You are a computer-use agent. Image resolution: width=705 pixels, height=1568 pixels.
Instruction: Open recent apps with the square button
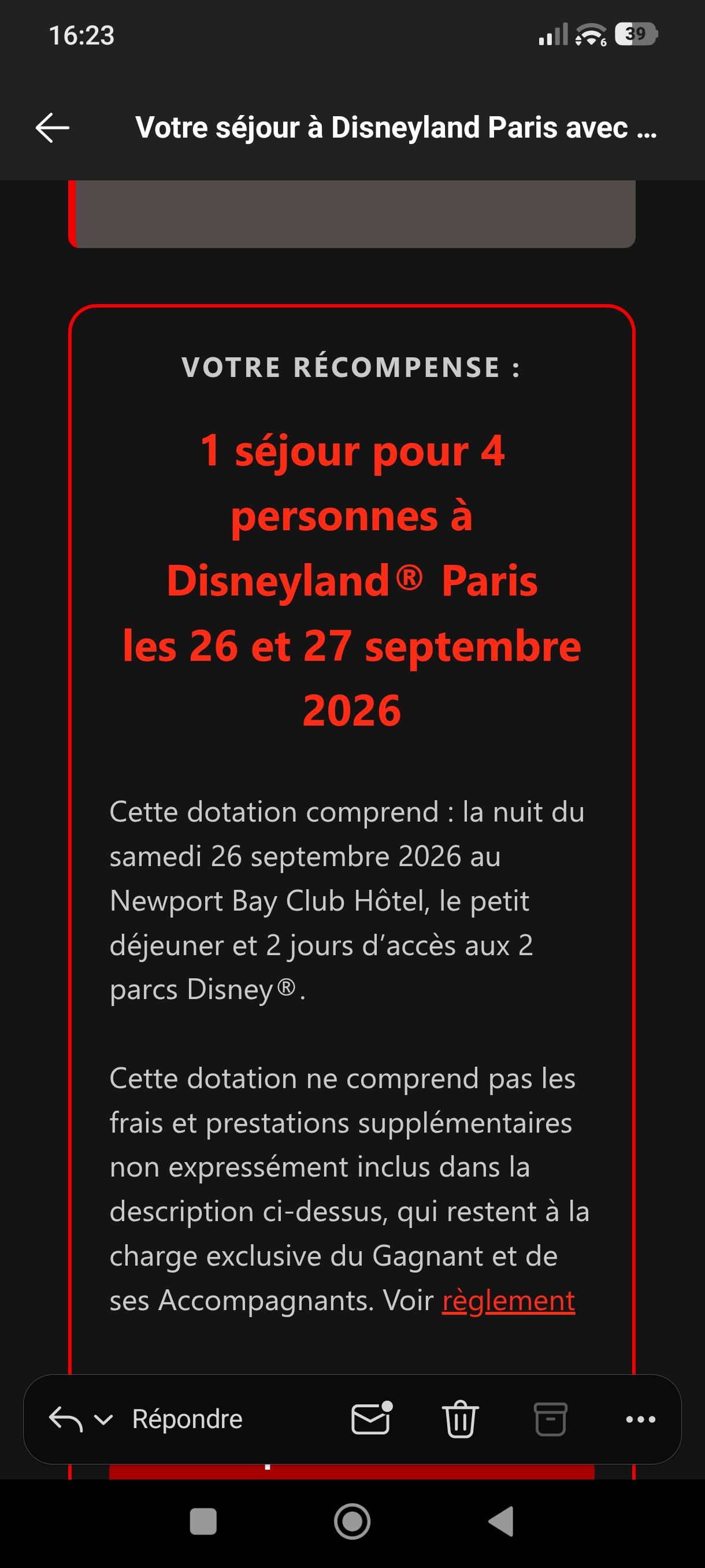203,1522
